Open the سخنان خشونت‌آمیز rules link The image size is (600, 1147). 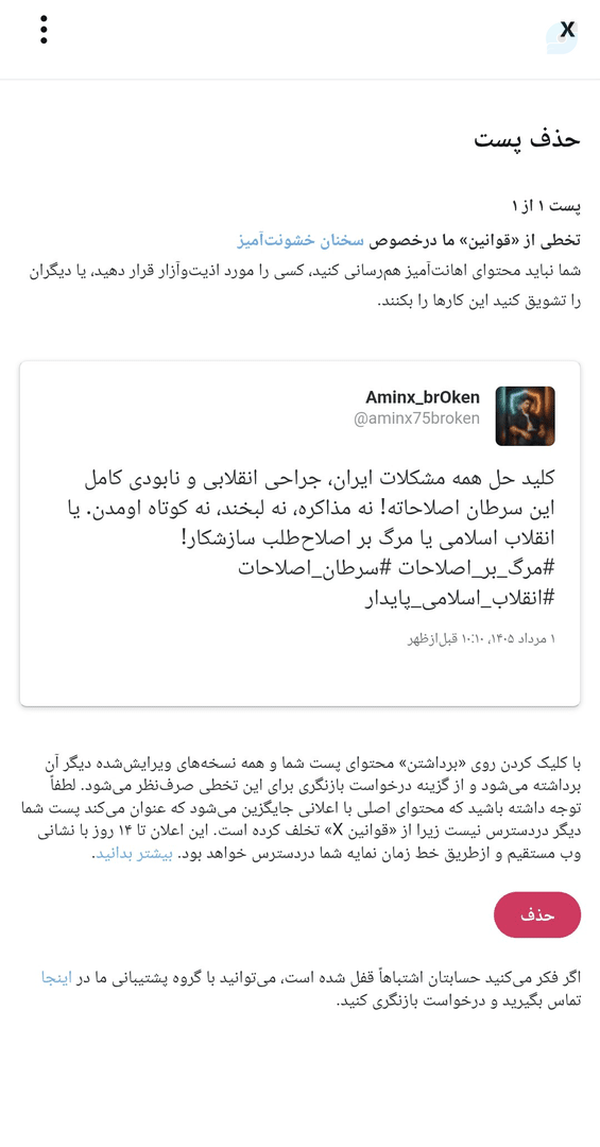[301, 240]
